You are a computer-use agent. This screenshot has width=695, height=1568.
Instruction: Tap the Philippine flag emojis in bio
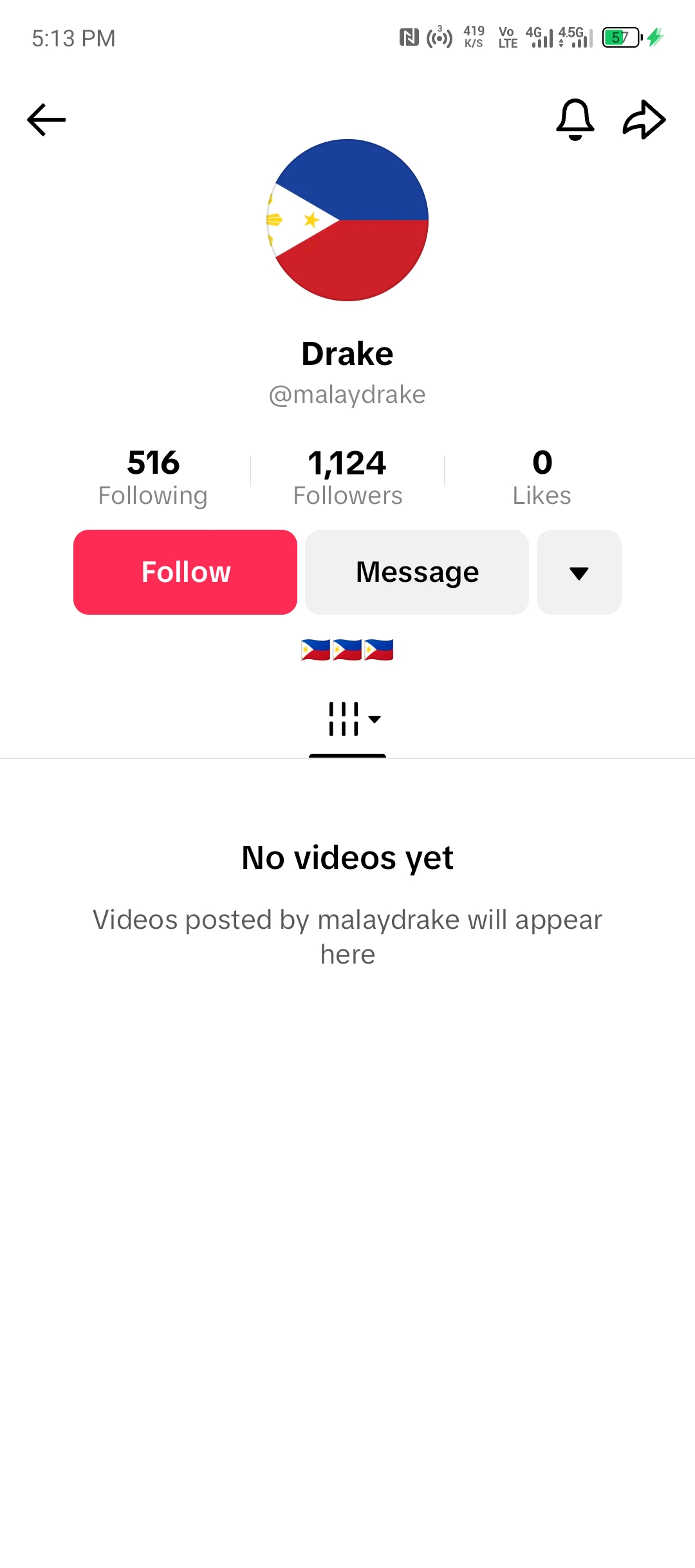347,649
